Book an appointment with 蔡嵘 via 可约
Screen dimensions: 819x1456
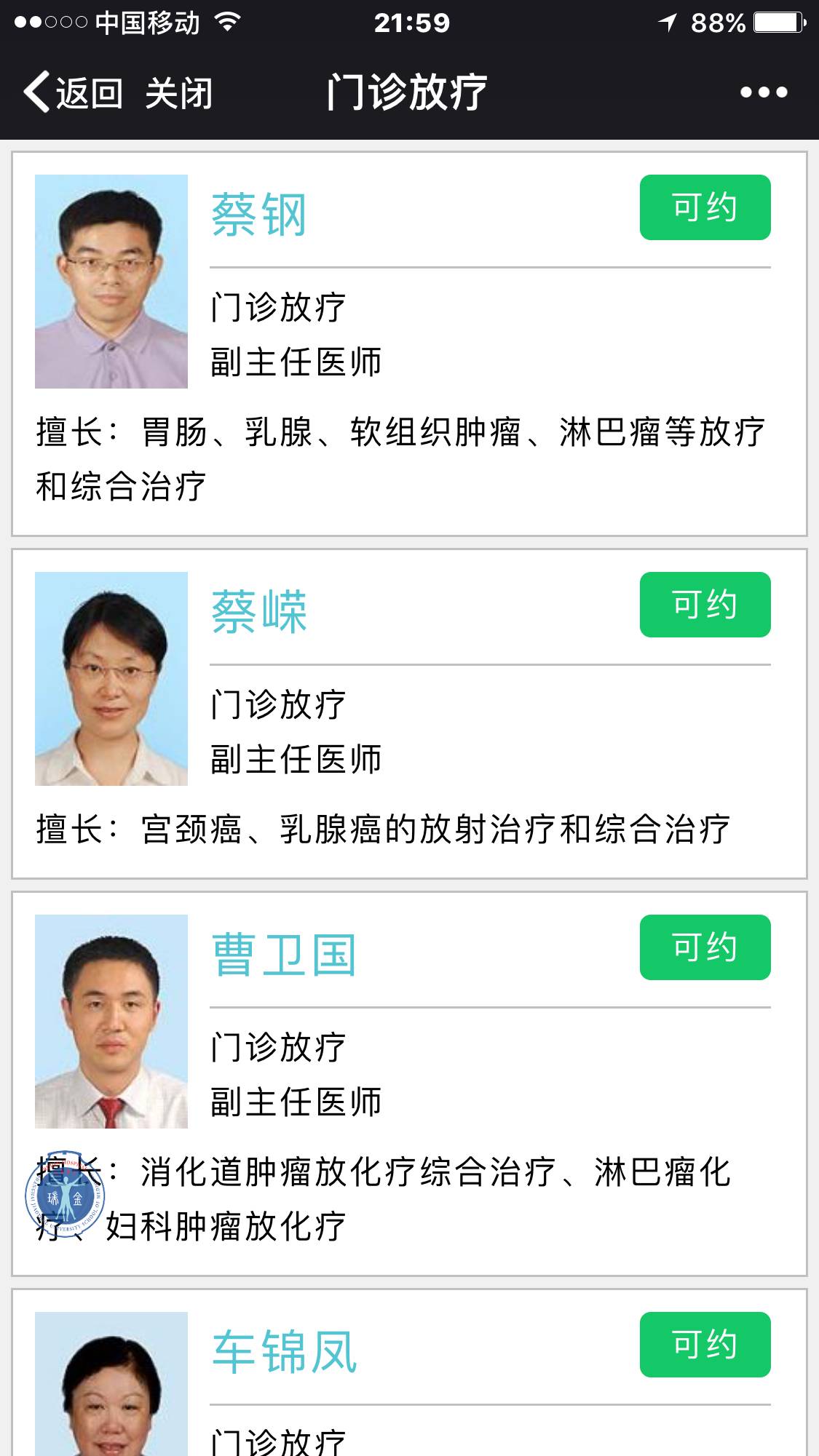705,605
